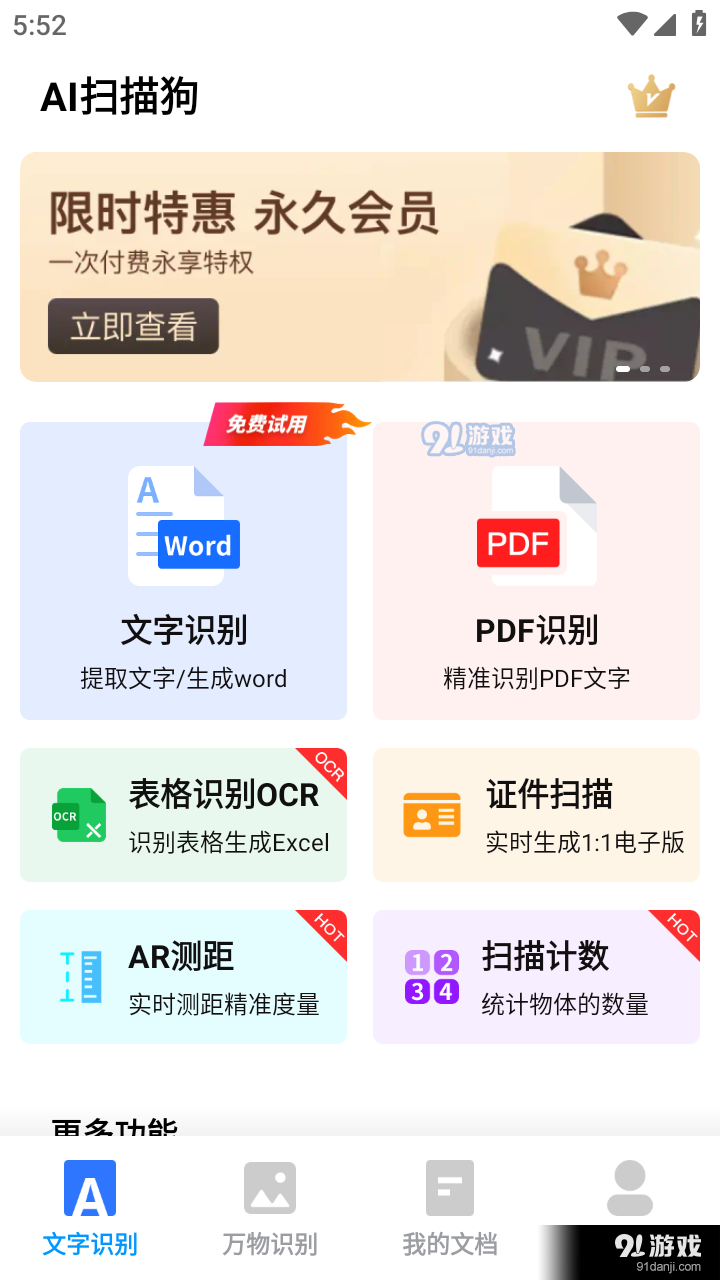Viewport: 720px width, 1280px height.
Task: Open the 限时特惠 永久会员 promotional banner
Action: (359, 266)
